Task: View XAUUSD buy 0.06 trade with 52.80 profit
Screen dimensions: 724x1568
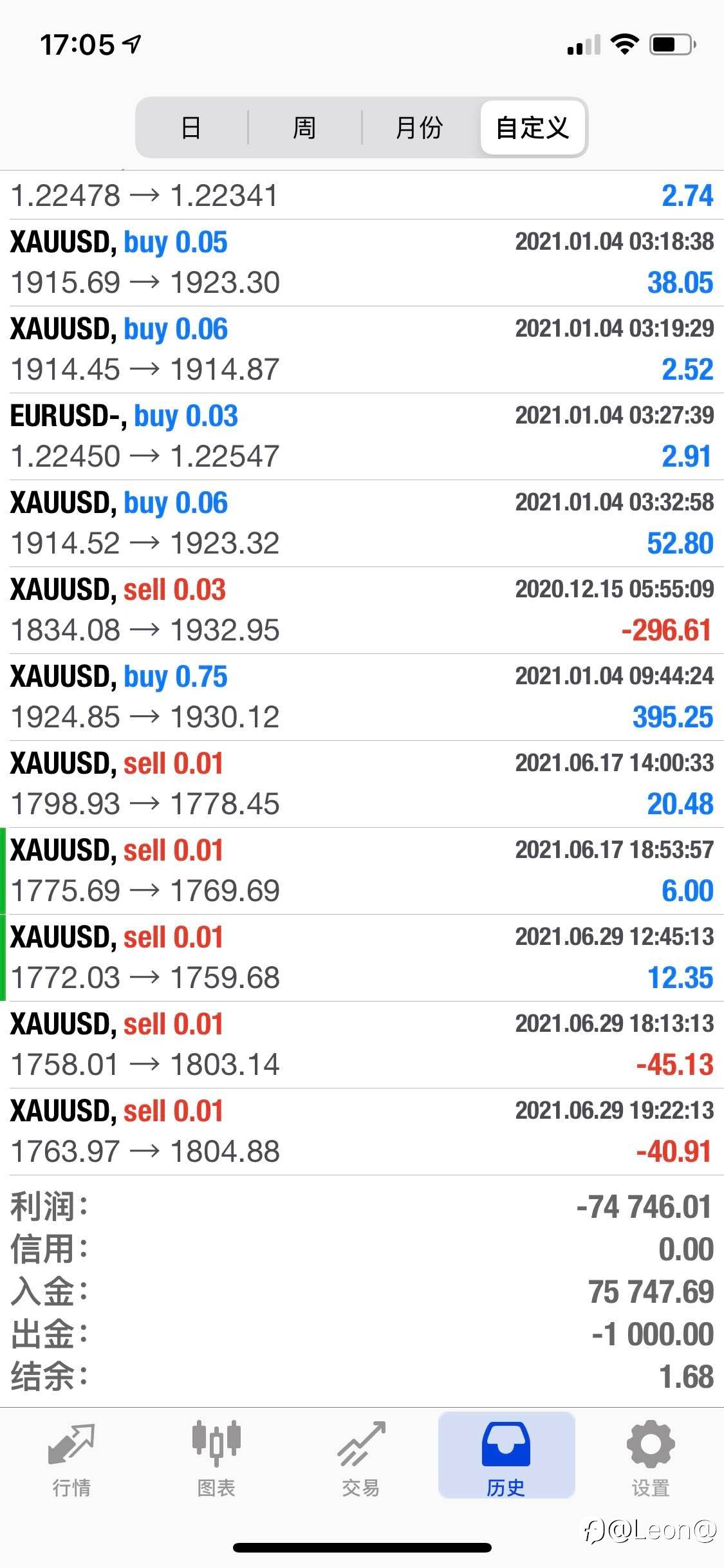Action: coord(362,523)
